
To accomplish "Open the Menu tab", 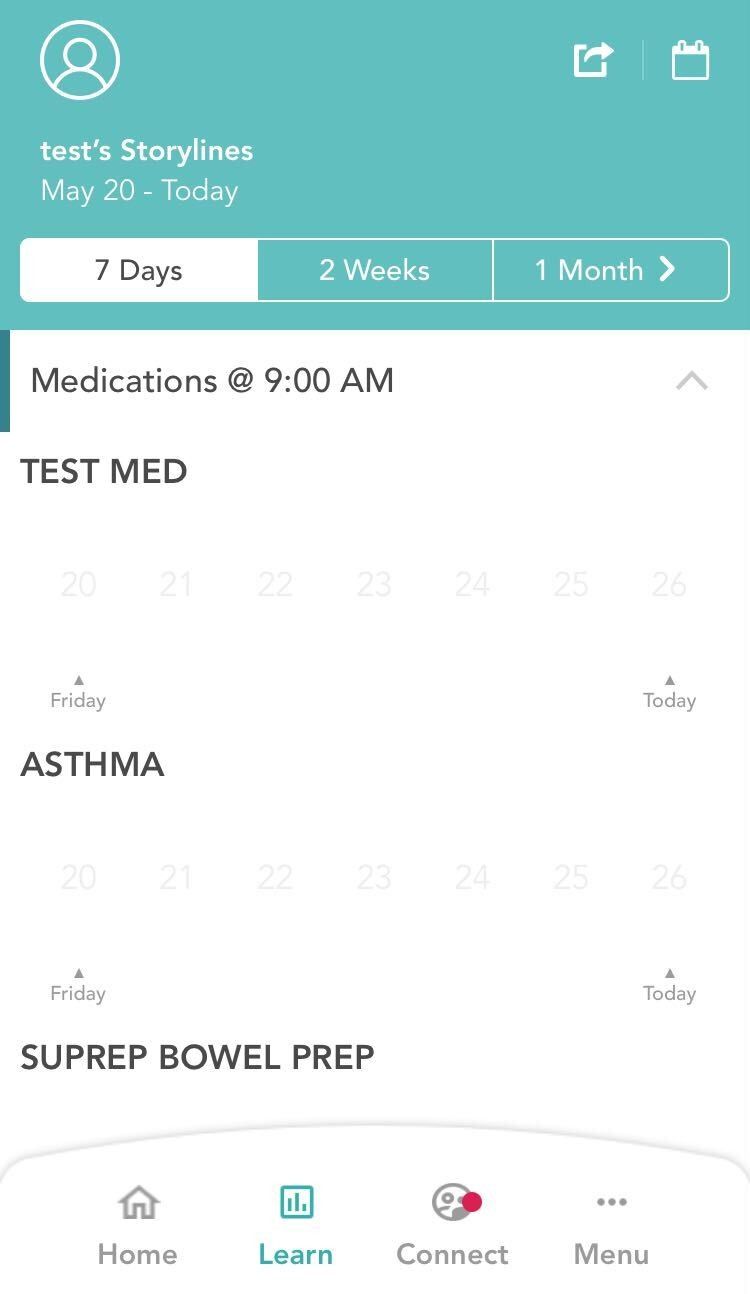I will click(x=611, y=1224).
